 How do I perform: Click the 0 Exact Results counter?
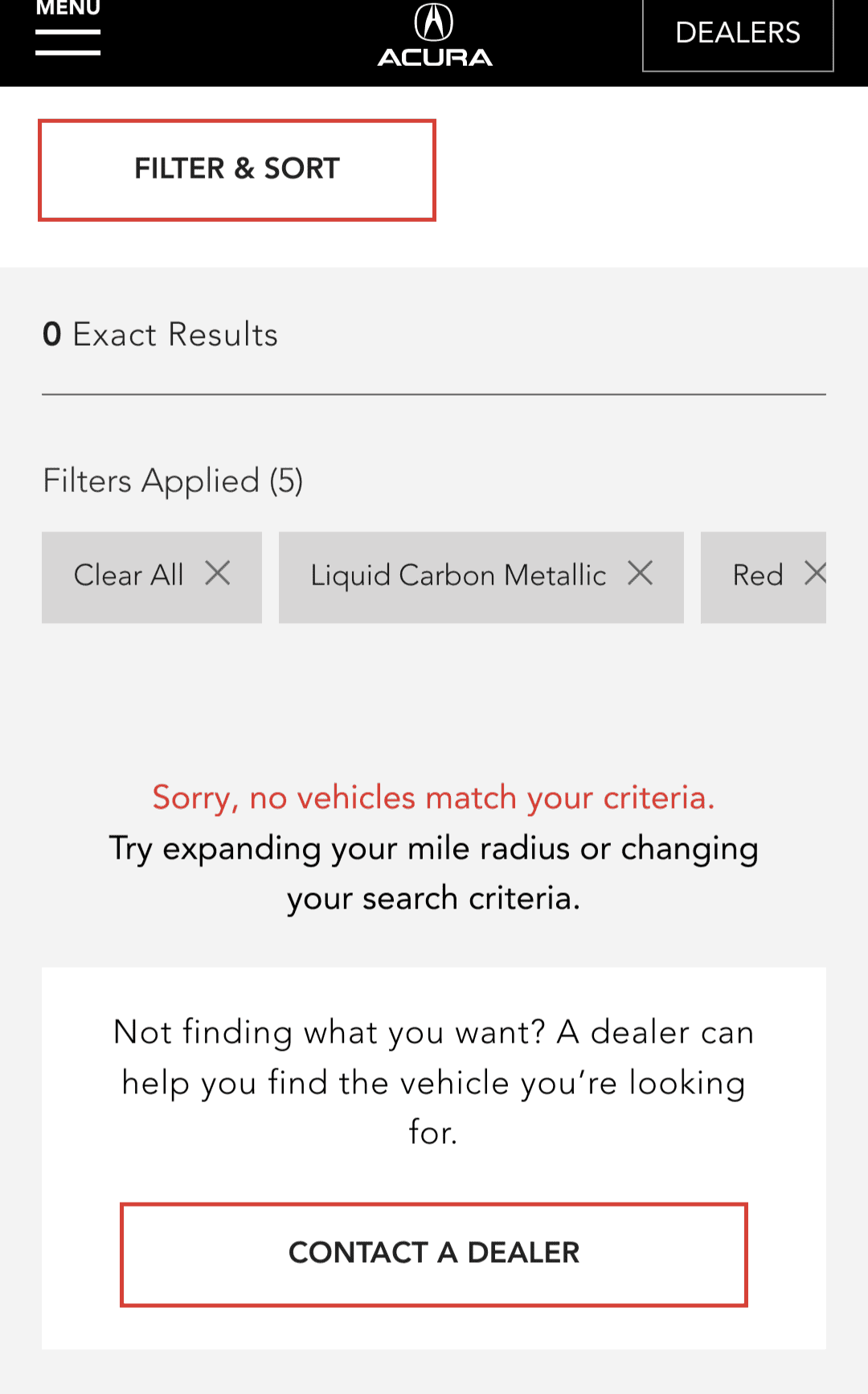click(x=159, y=334)
